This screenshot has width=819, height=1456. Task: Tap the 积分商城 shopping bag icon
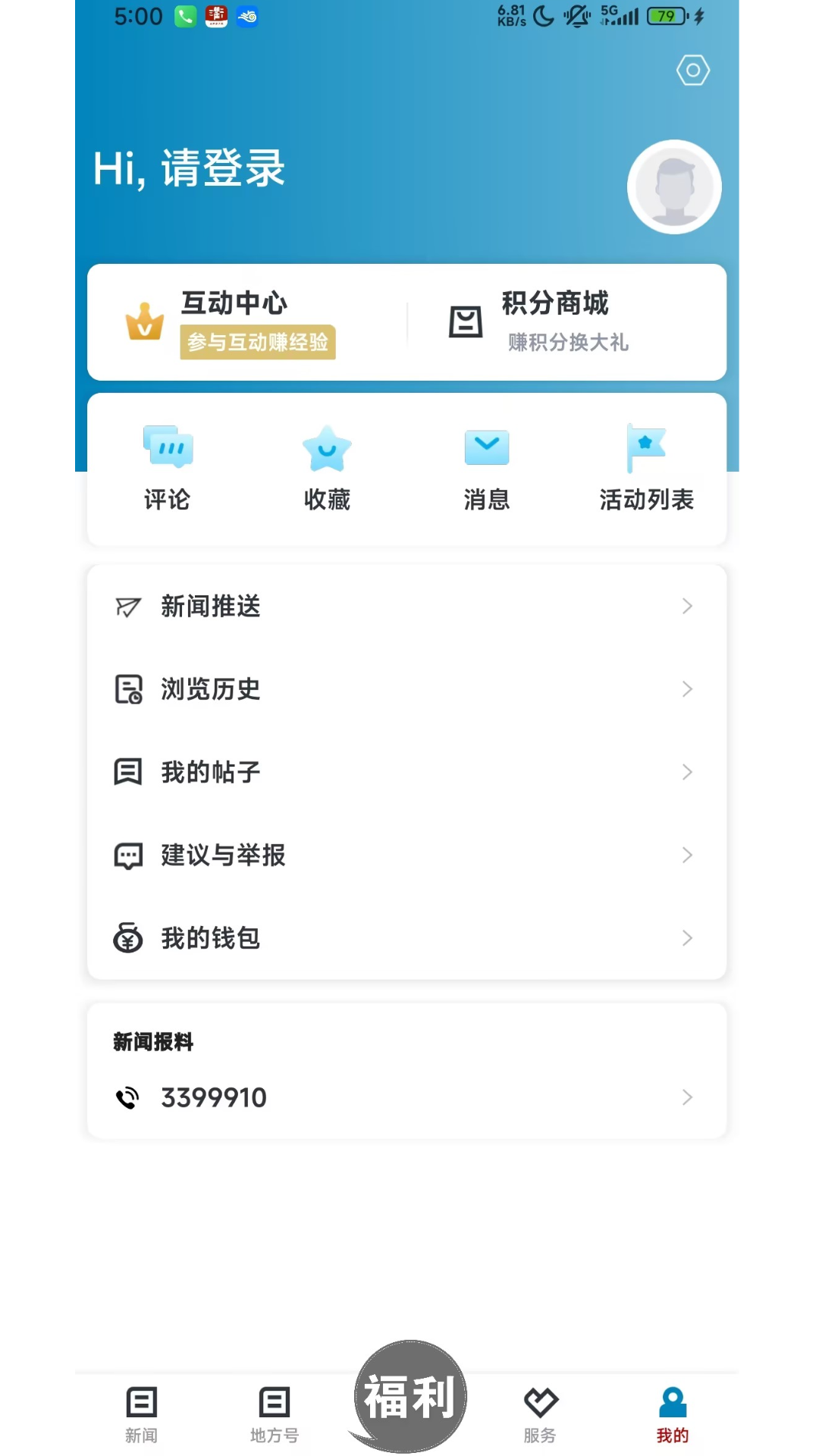[465, 322]
